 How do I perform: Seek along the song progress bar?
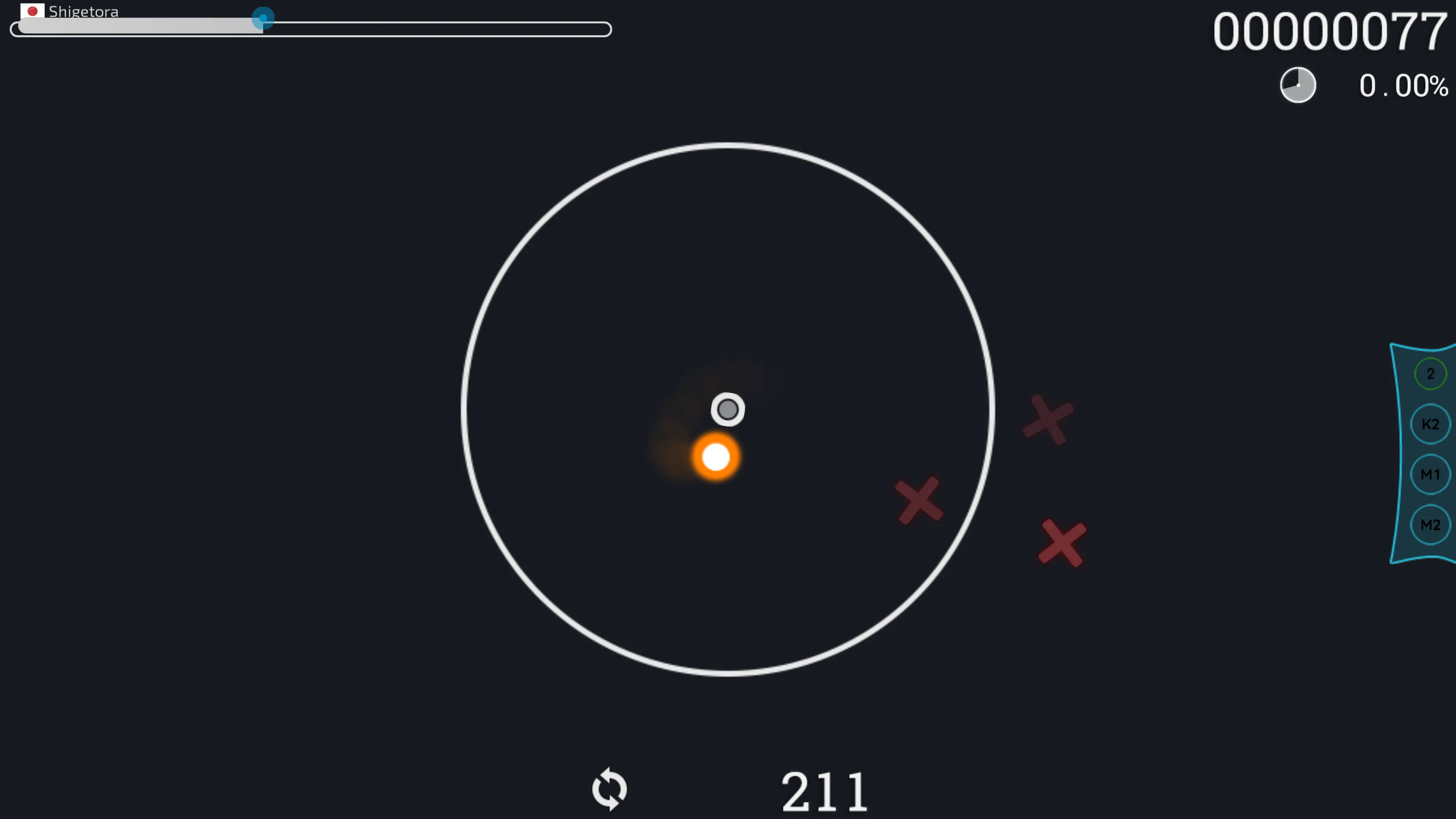(311, 28)
